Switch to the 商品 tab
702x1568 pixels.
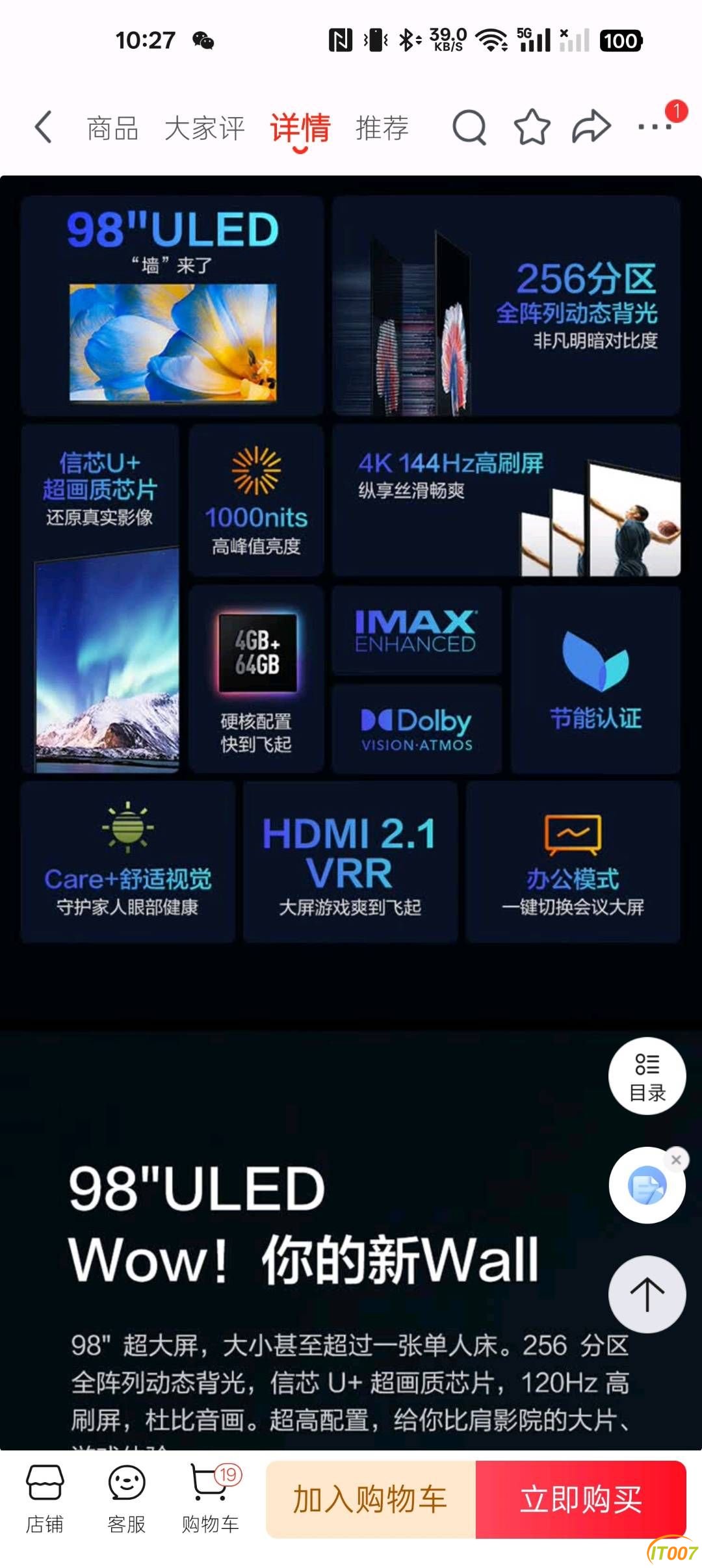tap(112, 128)
